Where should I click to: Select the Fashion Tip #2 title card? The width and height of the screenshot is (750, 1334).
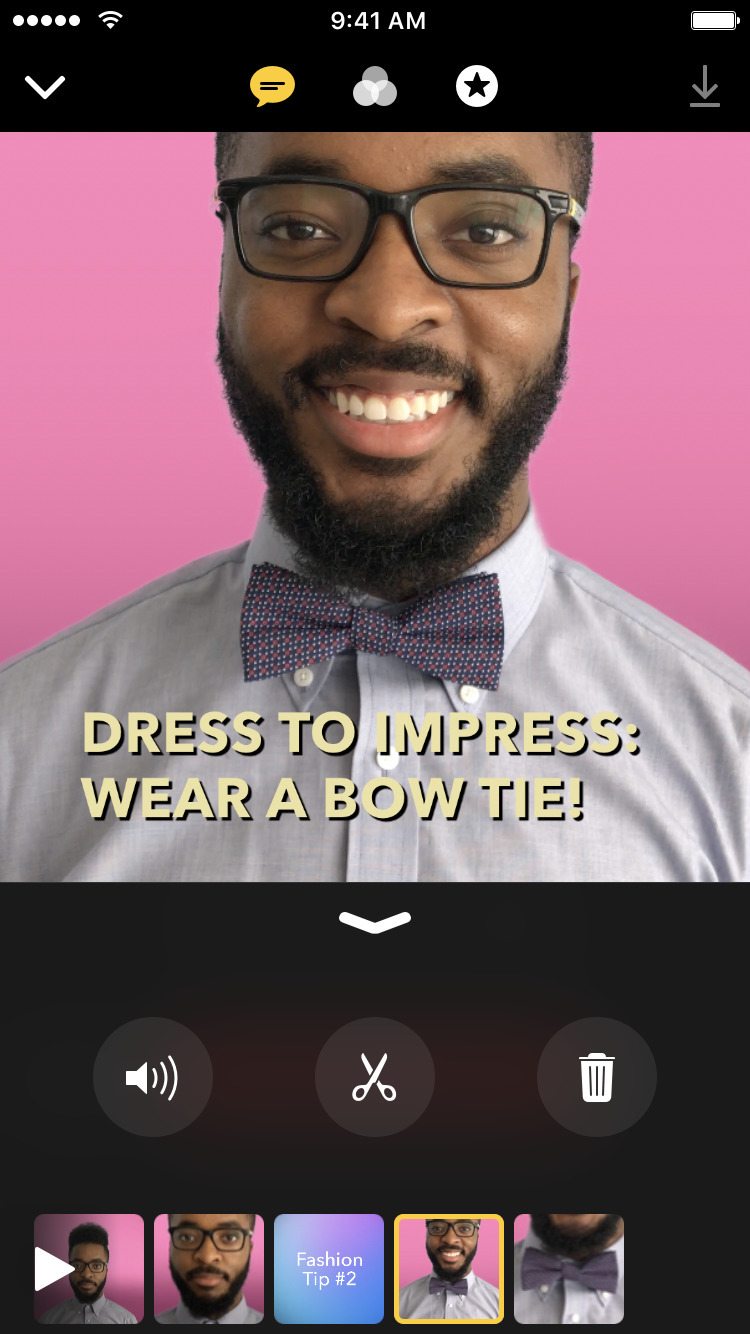pyautogui.click(x=329, y=1269)
